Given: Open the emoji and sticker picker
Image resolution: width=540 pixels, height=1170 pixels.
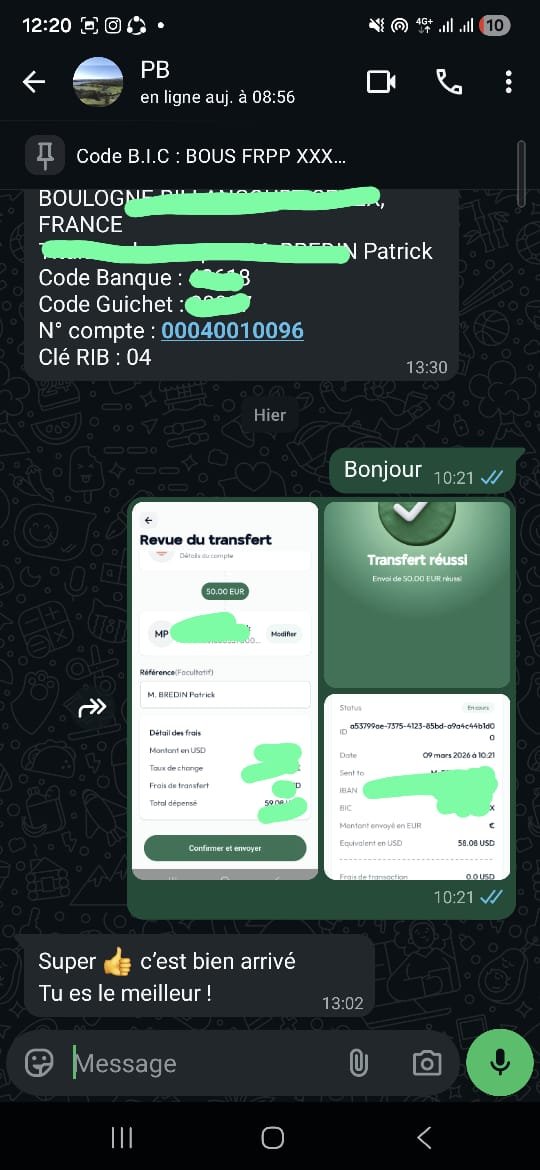Looking at the screenshot, I should coord(40,1063).
